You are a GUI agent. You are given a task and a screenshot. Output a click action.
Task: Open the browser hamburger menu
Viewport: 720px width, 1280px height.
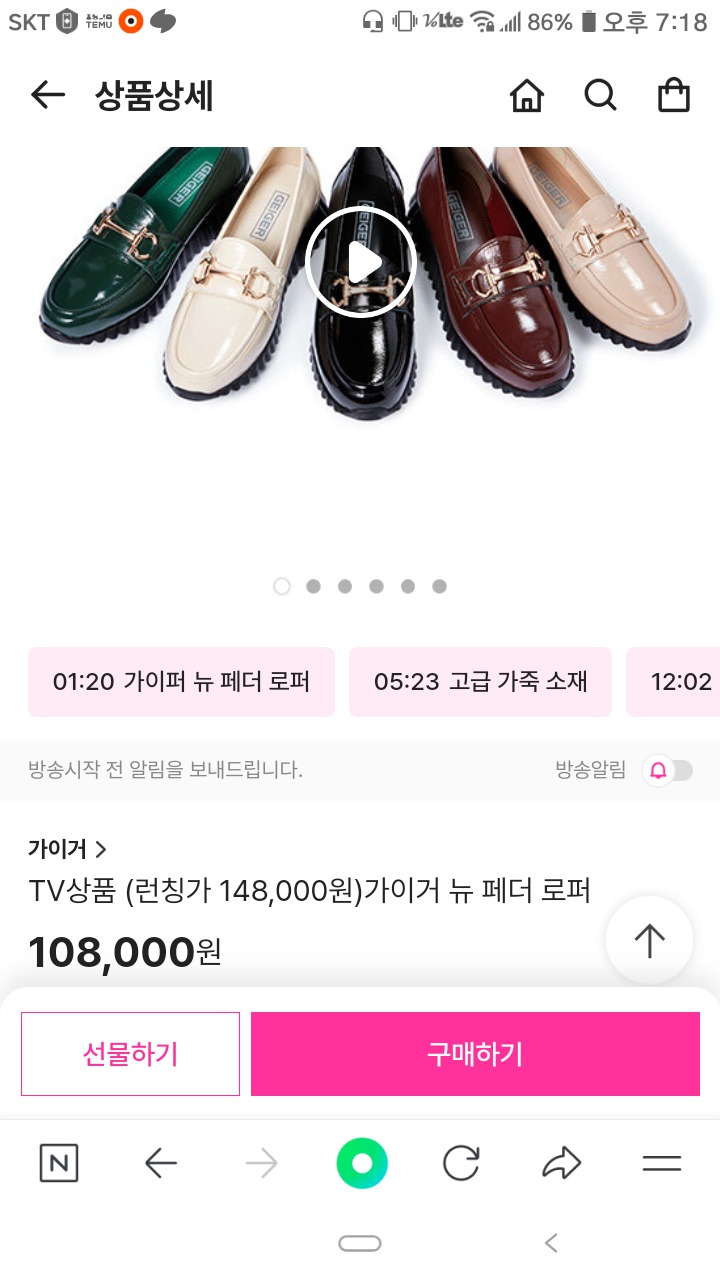tap(661, 1163)
